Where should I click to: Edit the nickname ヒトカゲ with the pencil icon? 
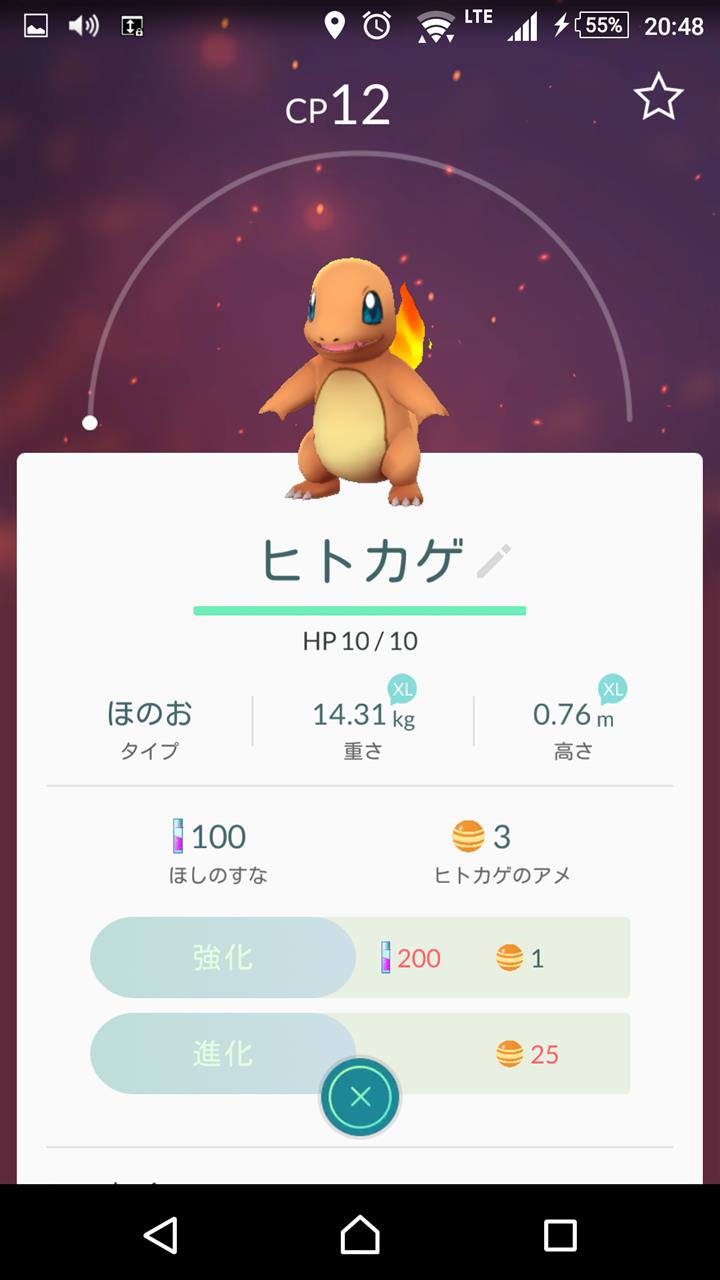(494, 561)
